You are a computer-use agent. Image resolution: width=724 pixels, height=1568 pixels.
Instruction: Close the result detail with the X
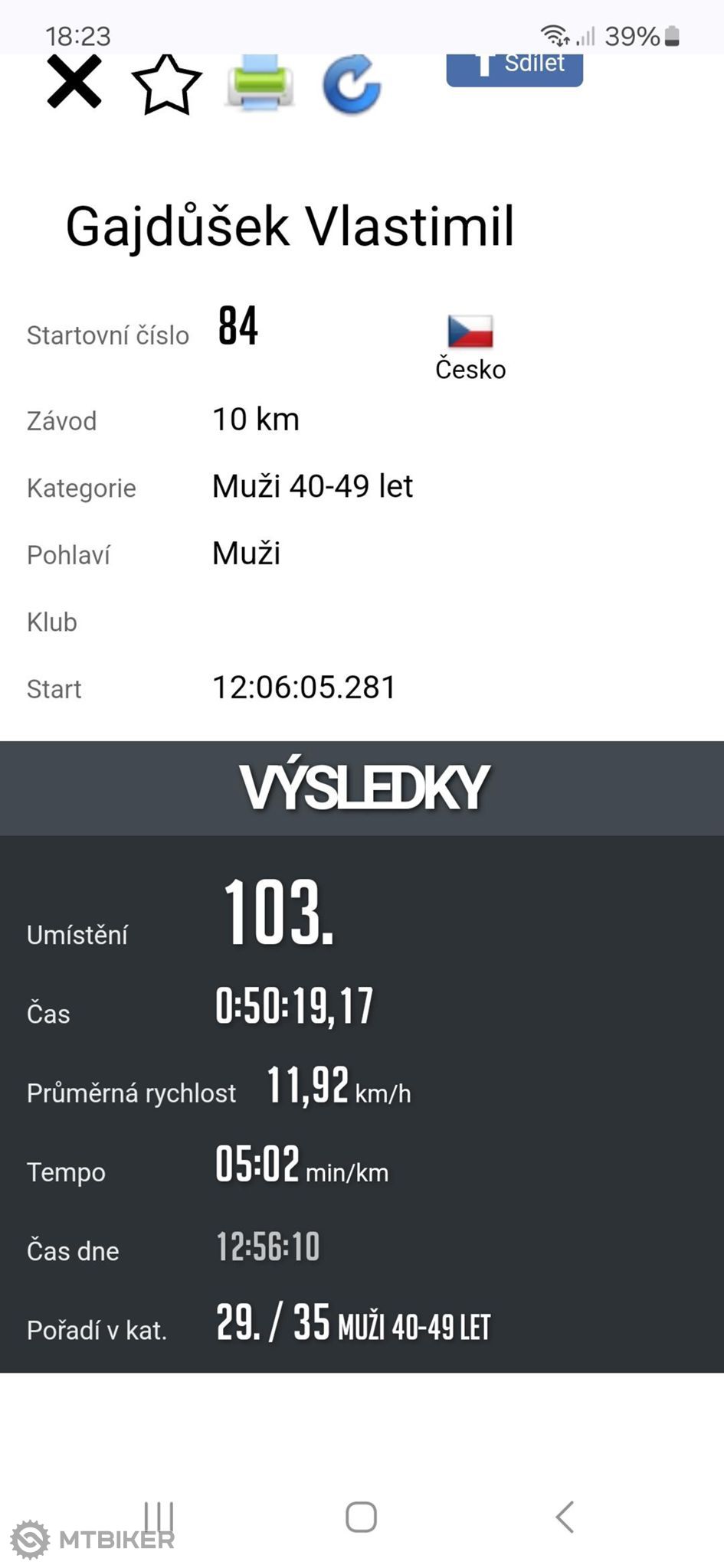point(74,81)
